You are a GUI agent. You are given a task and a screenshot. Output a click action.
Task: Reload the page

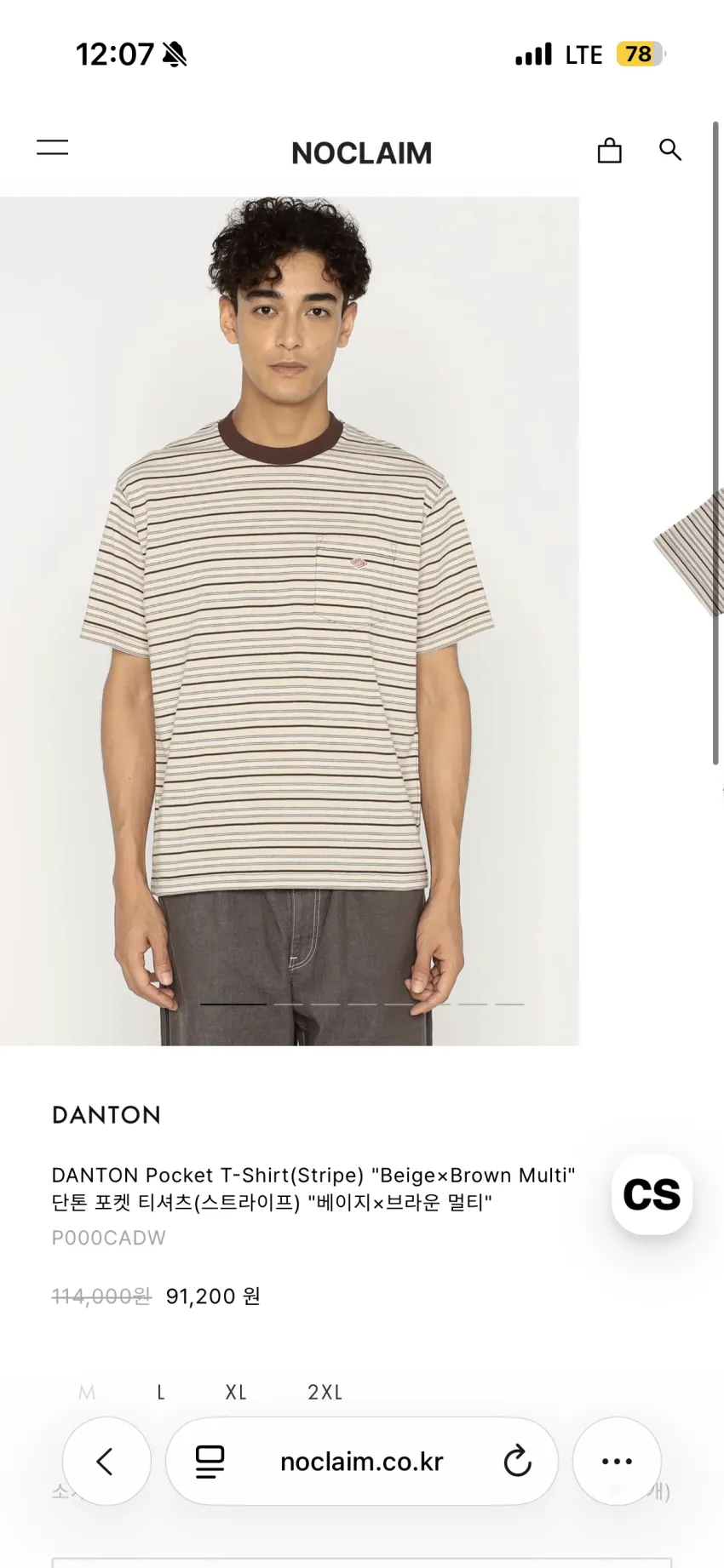point(517,1462)
